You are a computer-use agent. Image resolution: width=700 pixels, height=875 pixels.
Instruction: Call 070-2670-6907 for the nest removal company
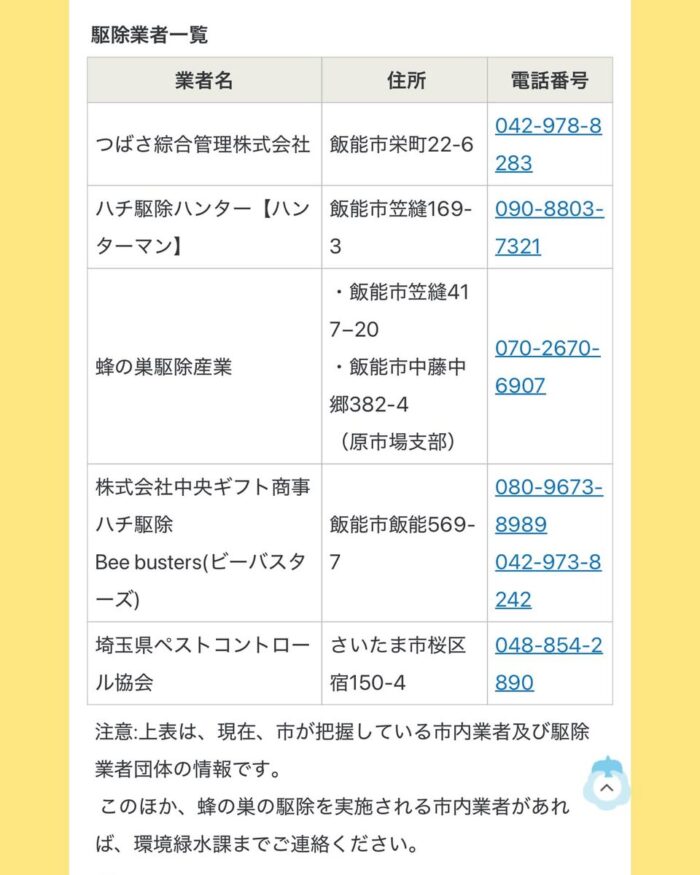pos(547,349)
